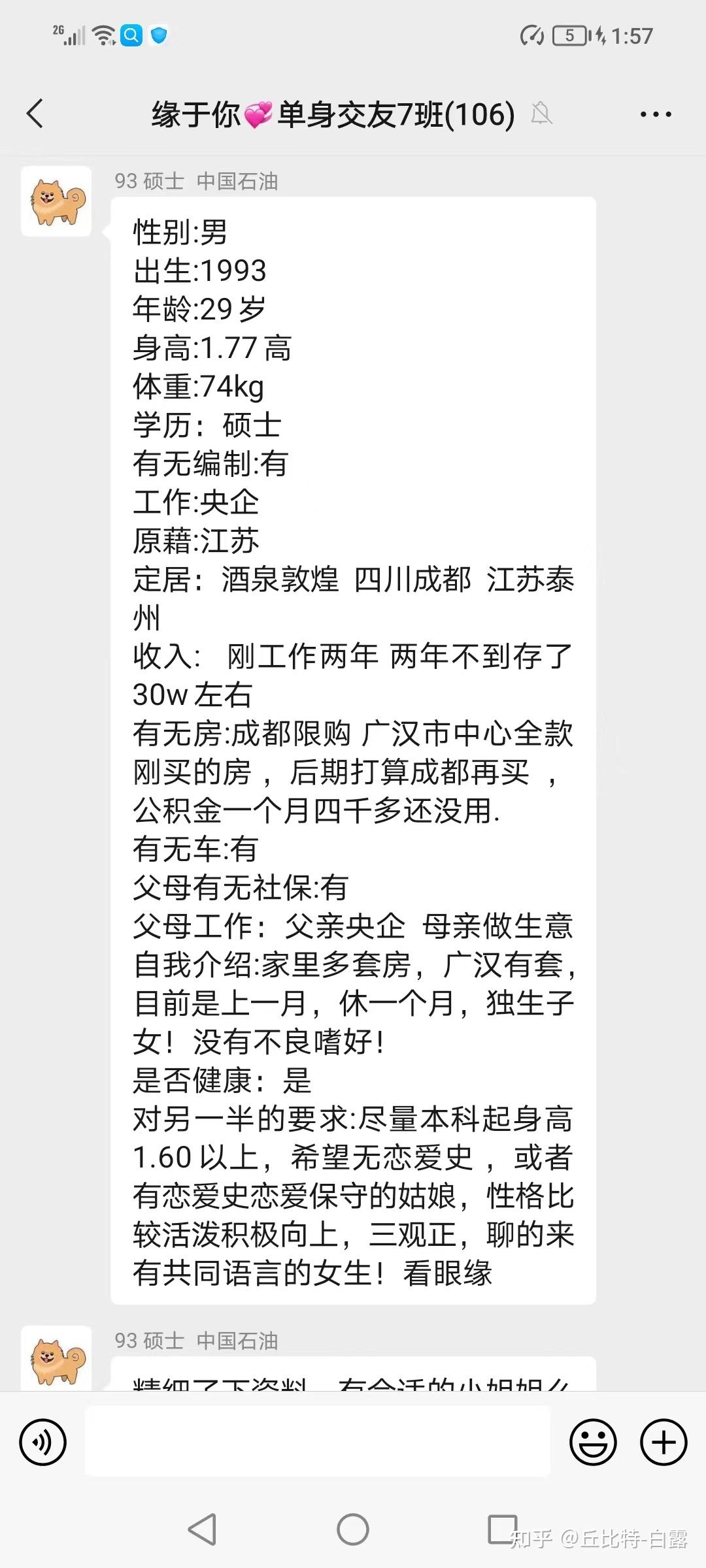Open the emoji picker
706x1568 pixels.
point(593,1442)
